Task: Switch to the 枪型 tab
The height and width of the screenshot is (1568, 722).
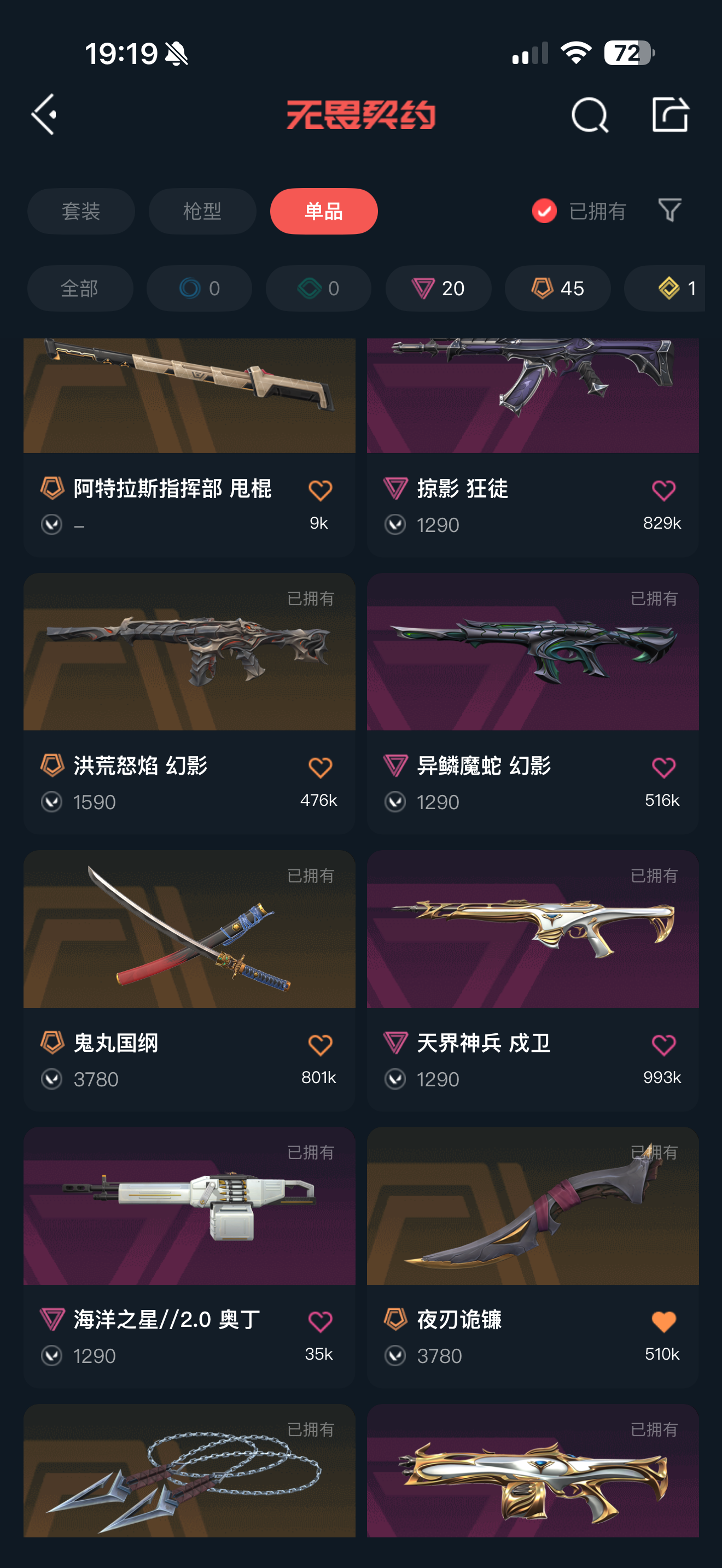Action: [202, 211]
